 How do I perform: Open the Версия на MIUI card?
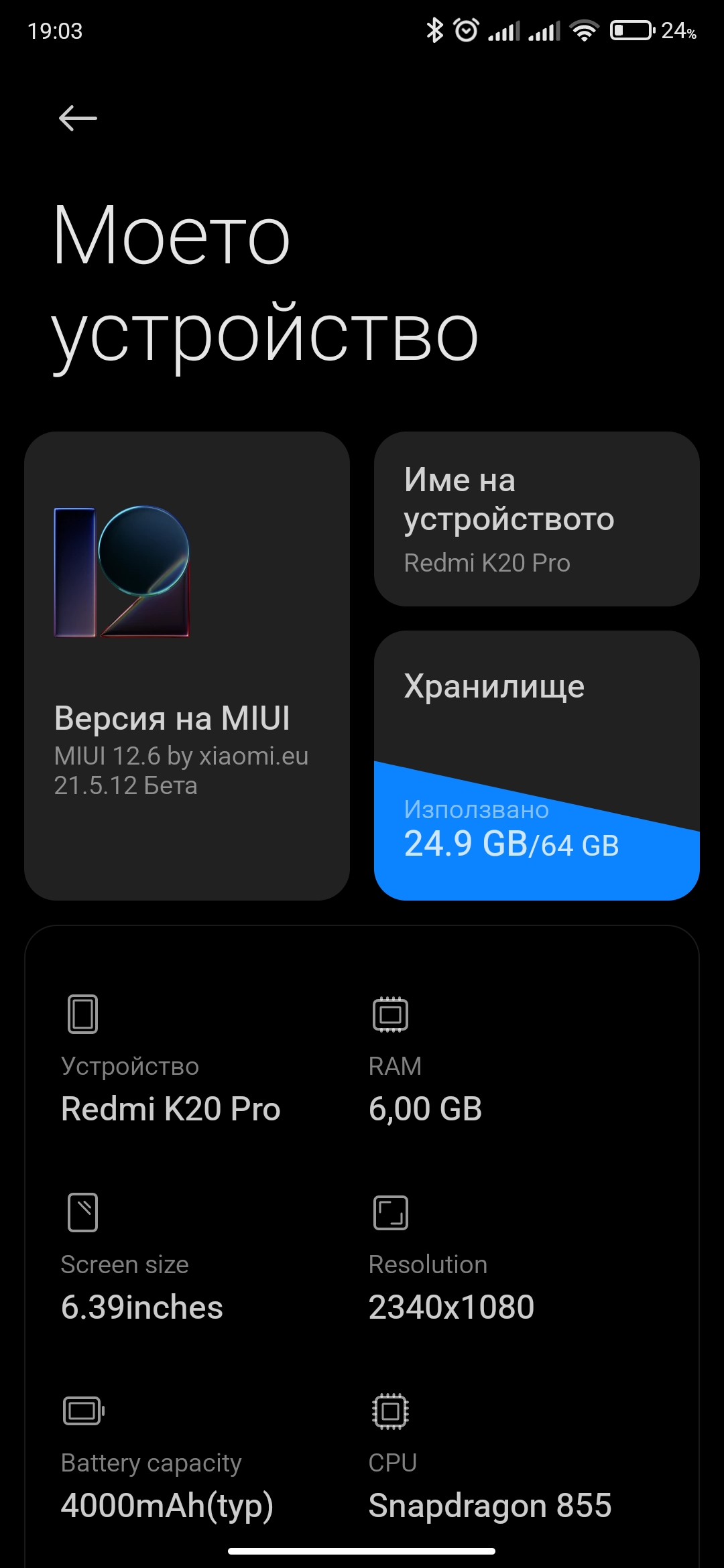[x=187, y=666]
